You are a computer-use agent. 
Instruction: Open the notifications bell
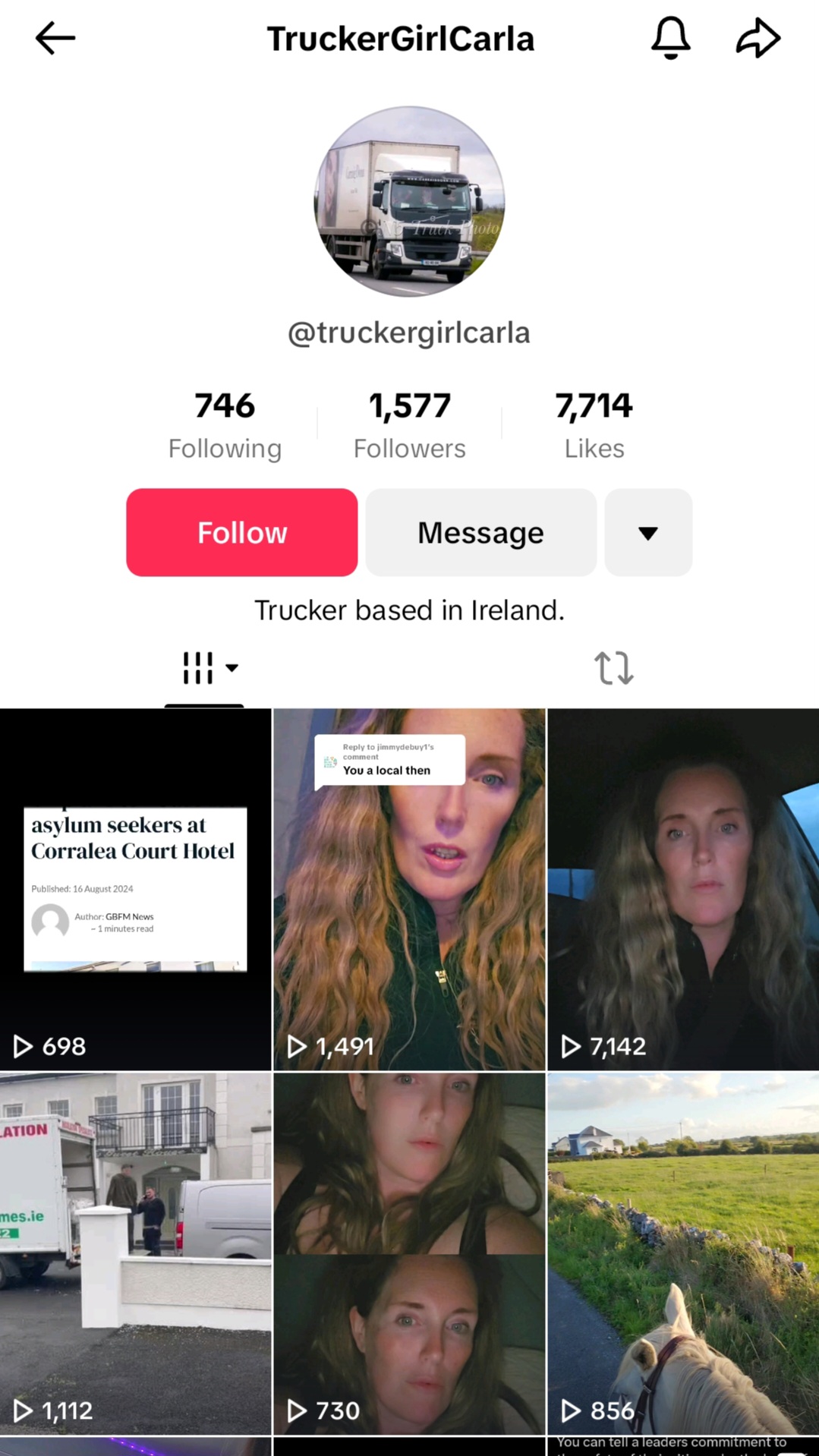click(670, 38)
